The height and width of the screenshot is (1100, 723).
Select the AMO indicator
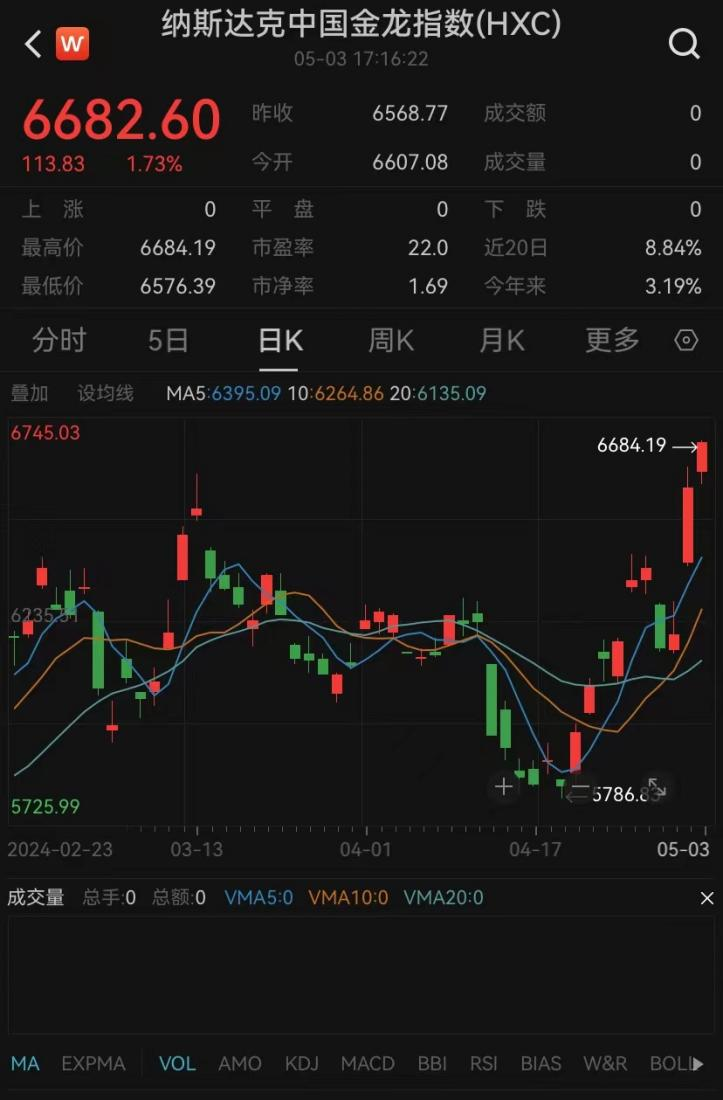pos(240,1063)
